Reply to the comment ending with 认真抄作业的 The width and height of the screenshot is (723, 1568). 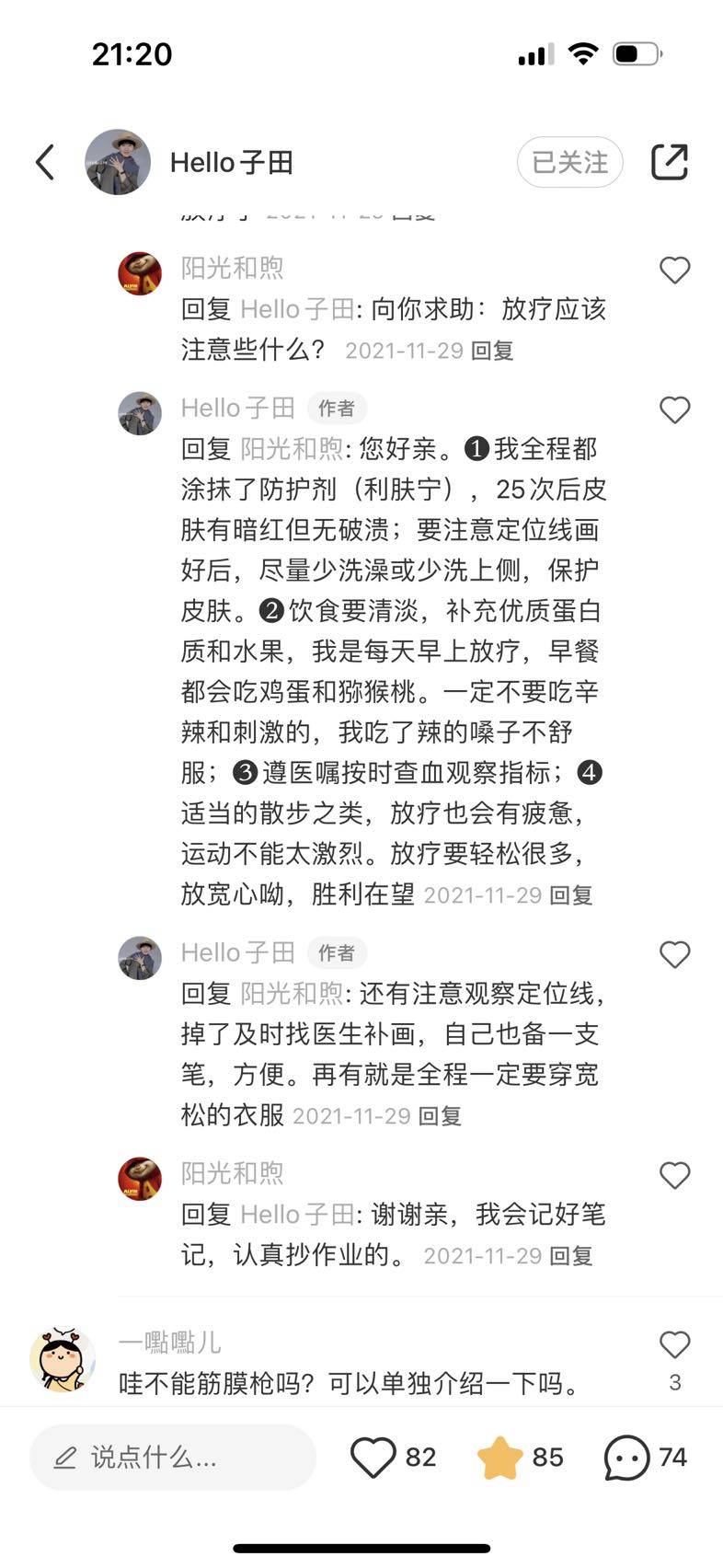point(570,1256)
